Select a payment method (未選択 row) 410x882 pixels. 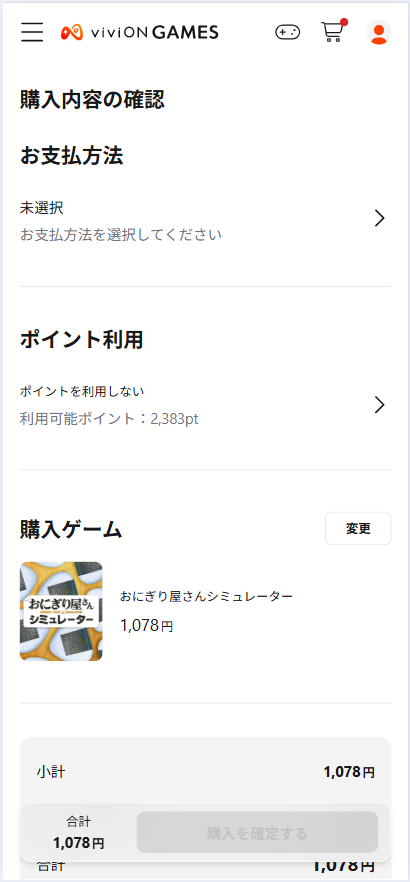pos(205,219)
